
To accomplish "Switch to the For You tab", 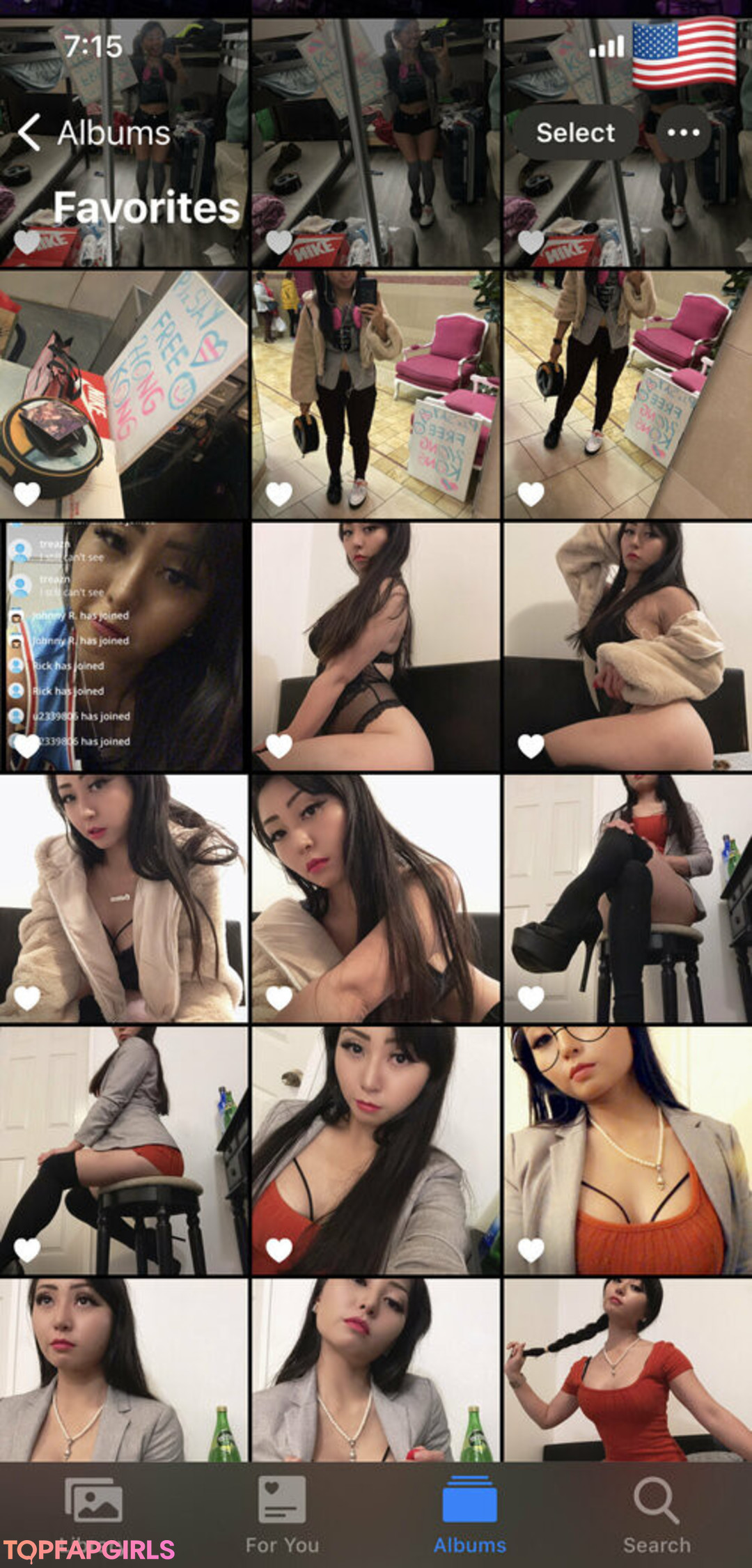I will tap(282, 1514).
